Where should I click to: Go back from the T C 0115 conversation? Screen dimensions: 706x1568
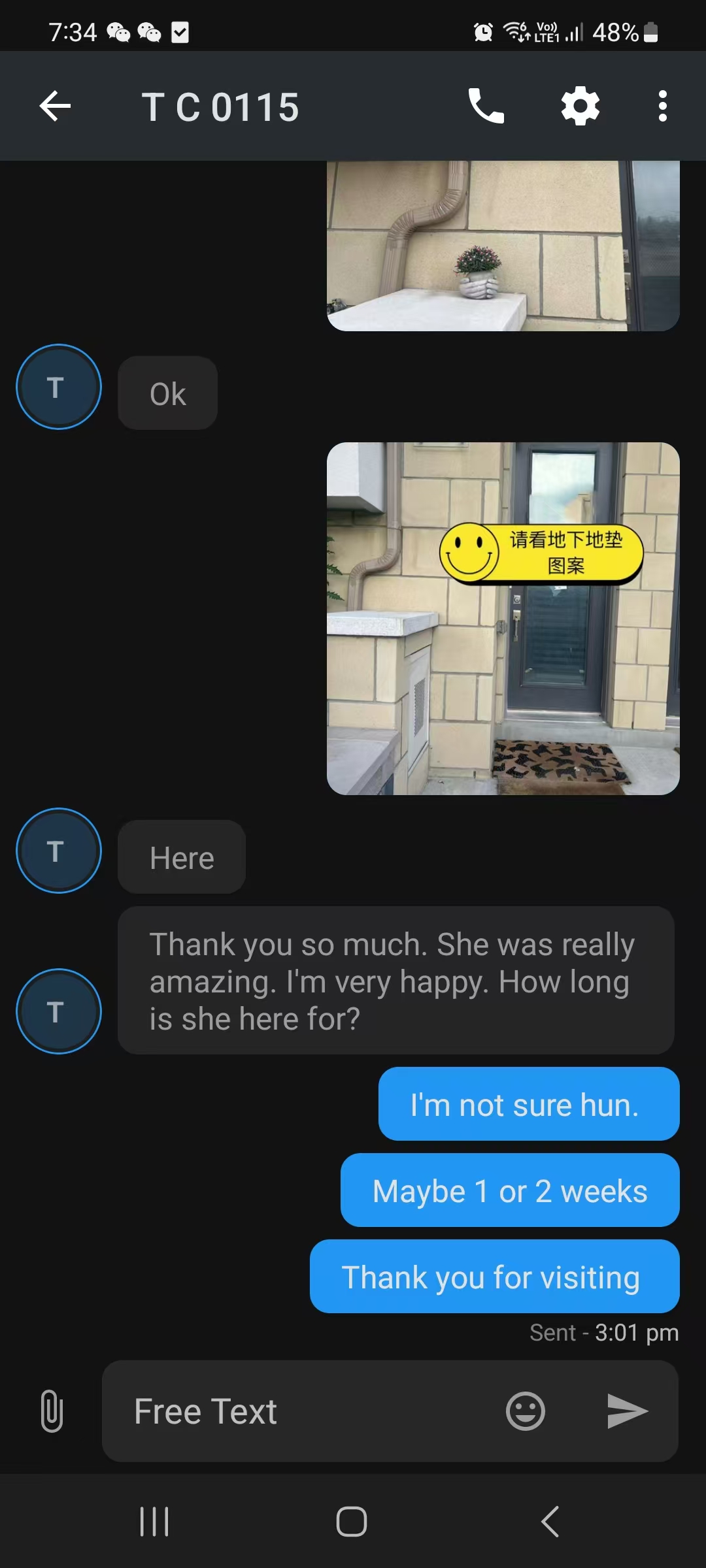click(55, 106)
